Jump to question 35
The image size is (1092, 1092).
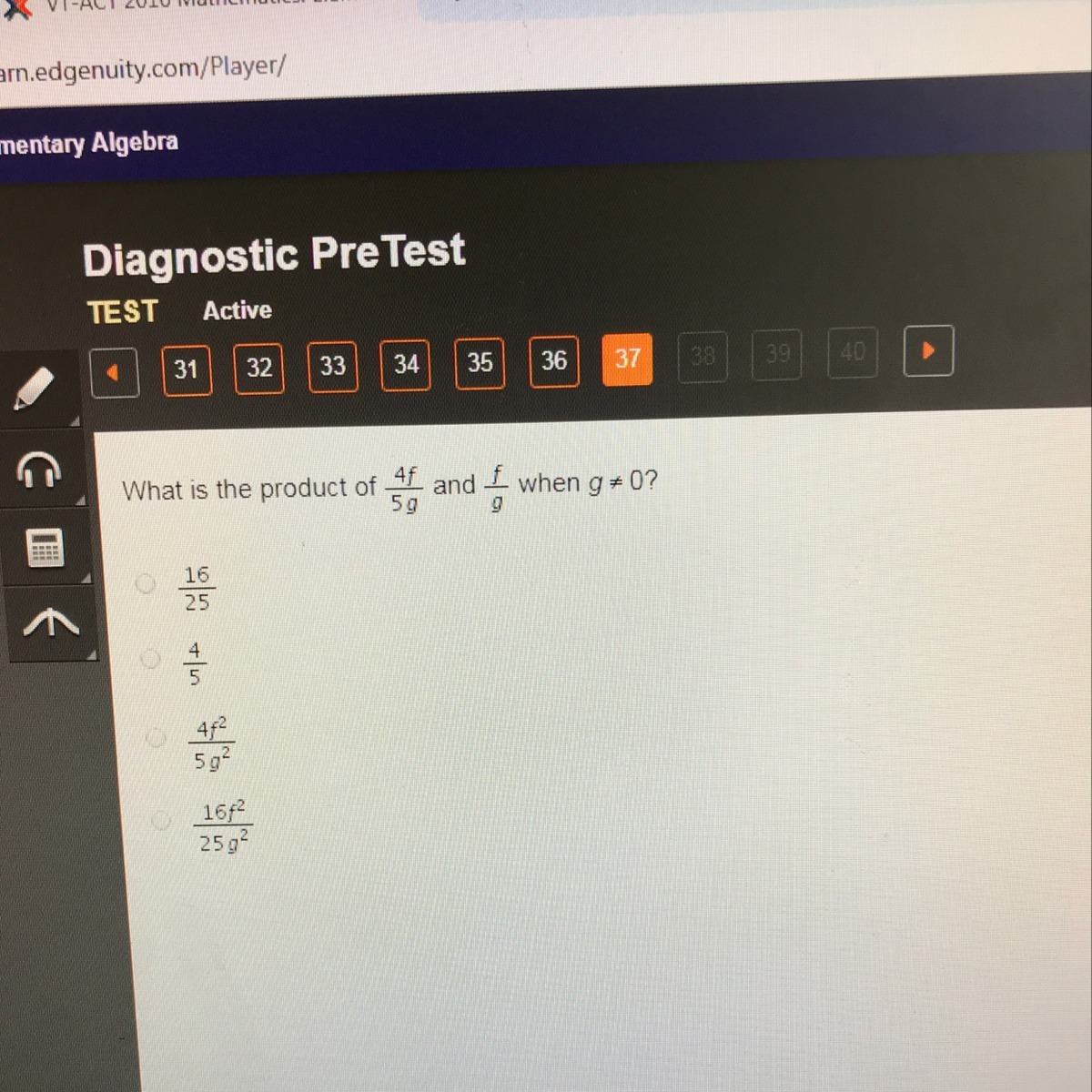480,362
